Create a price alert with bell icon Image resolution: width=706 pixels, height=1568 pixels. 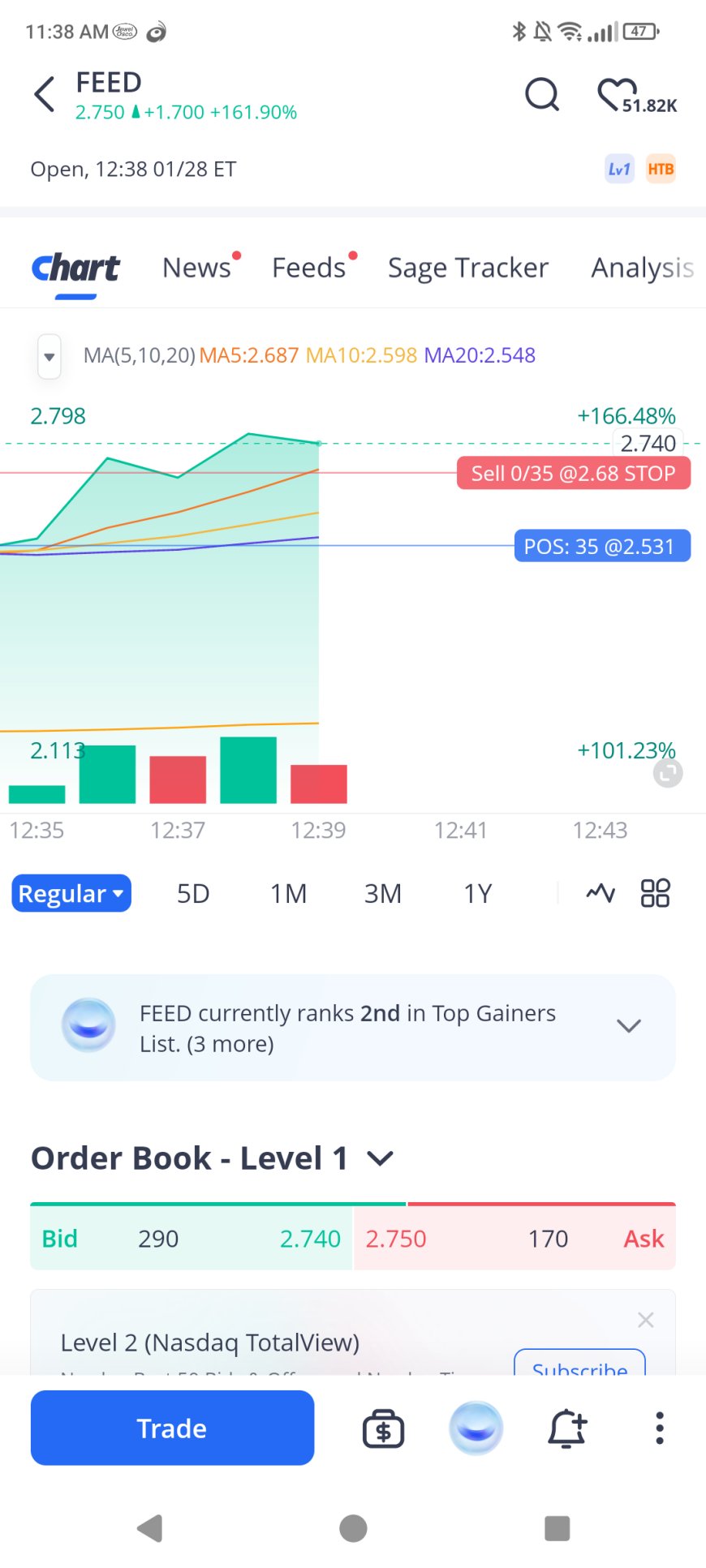pyautogui.click(x=567, y=1428)
